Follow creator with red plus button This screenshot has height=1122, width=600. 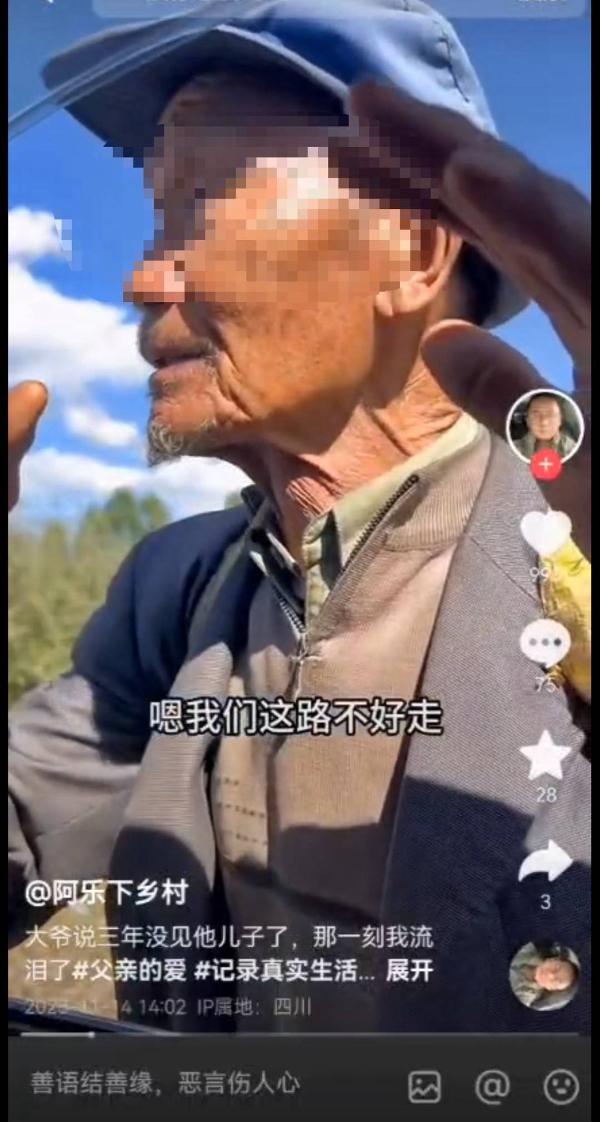pyautogui.click(x=545, y=465)
